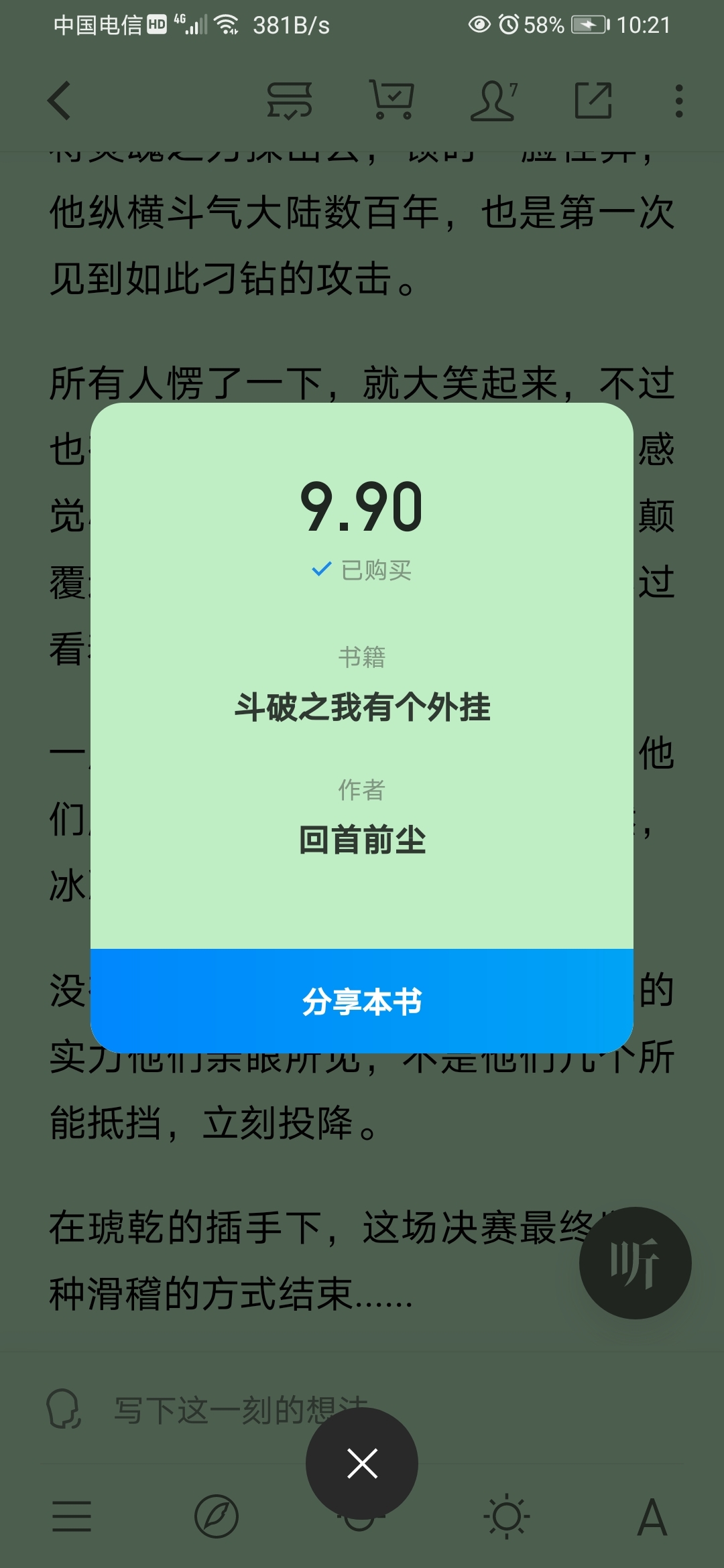Start listening with the 听 button
The image size is (724, 1568).
635,1263
